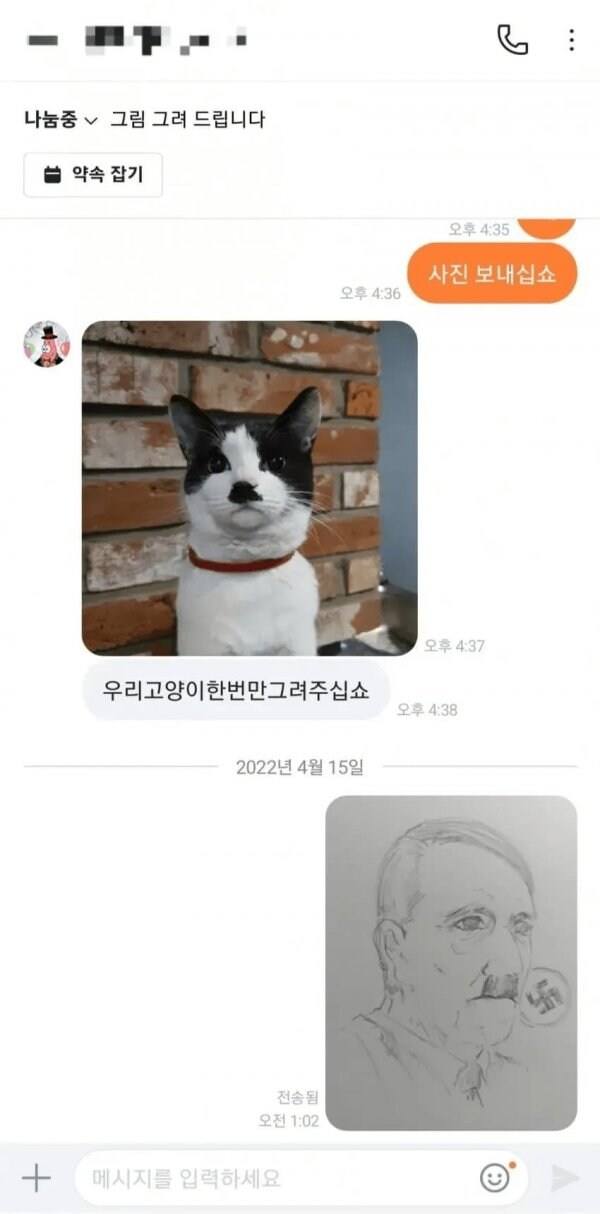This screenshot has width=600, height=1214.
Task: Open the emoji picker
Action: tap(495, 1178)
